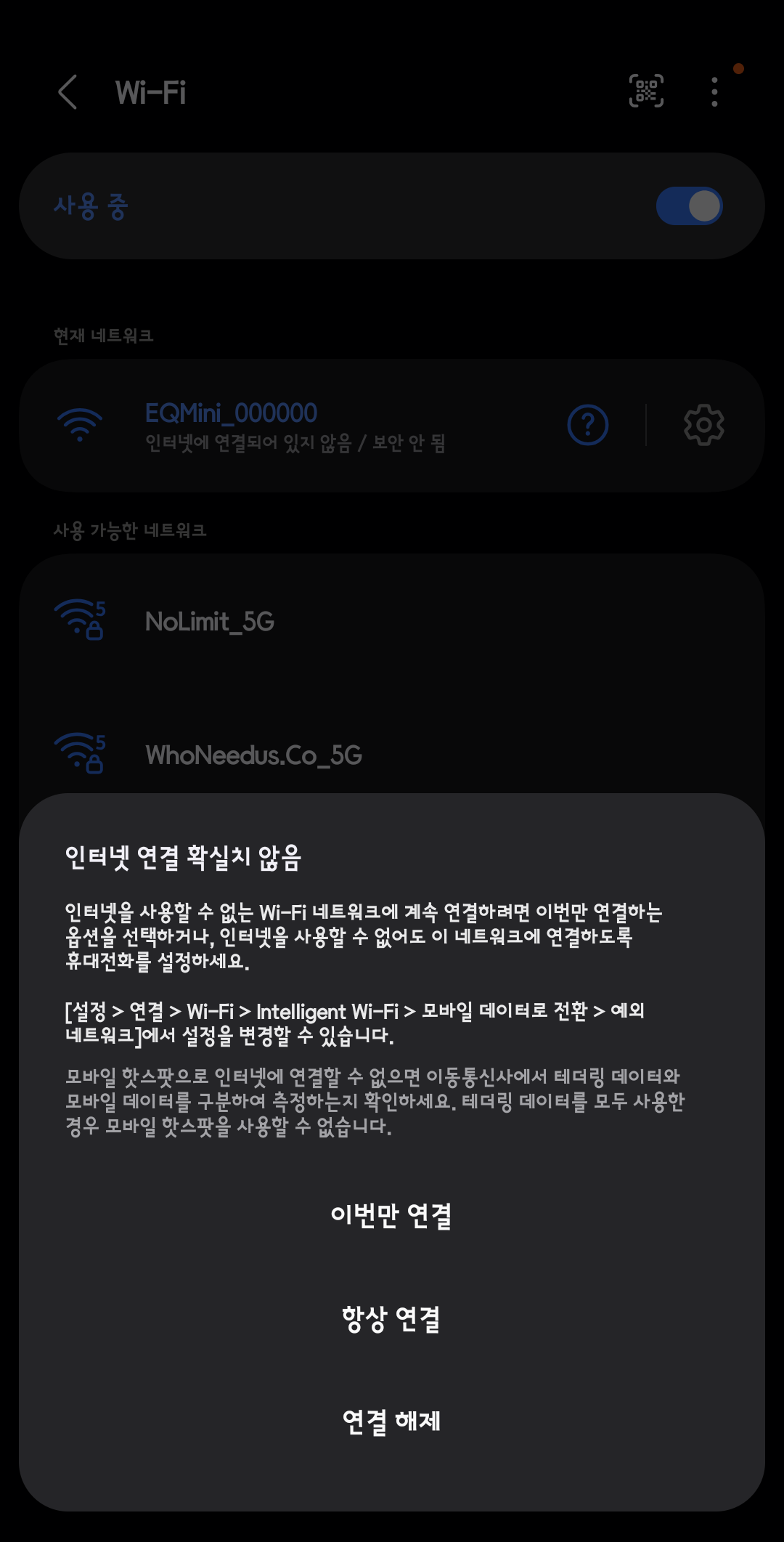Turn off the Wi-Fi switch
The height and width of the screenshot is (1542, 784).
pos(688,206)
